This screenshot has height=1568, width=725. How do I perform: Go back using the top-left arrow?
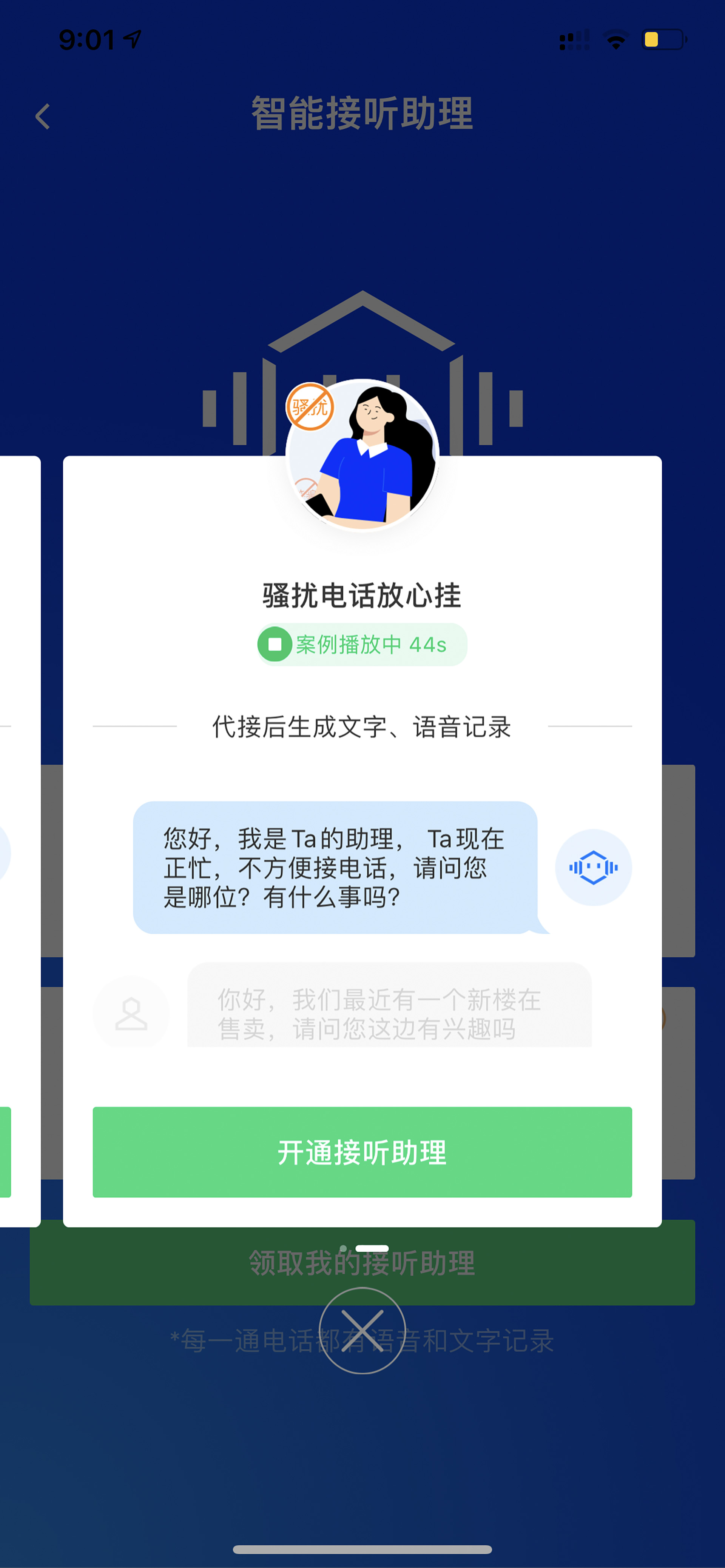[x=43, y=116]
